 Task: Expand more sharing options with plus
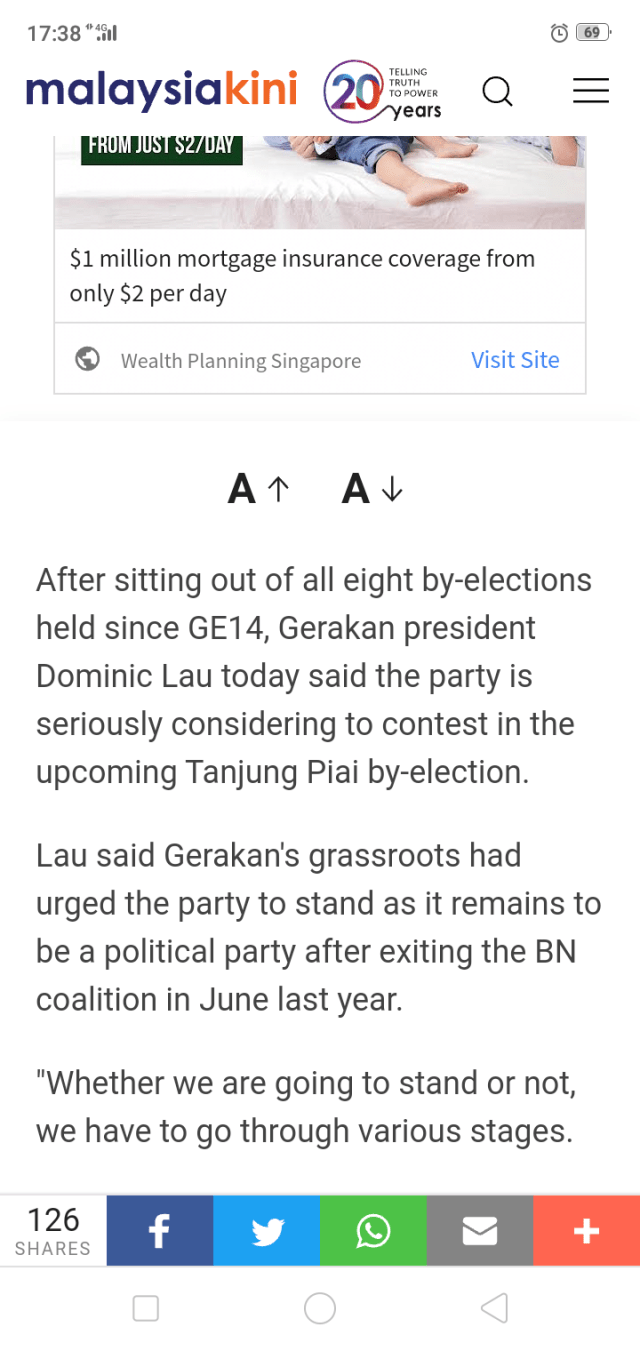point(586,1231)
